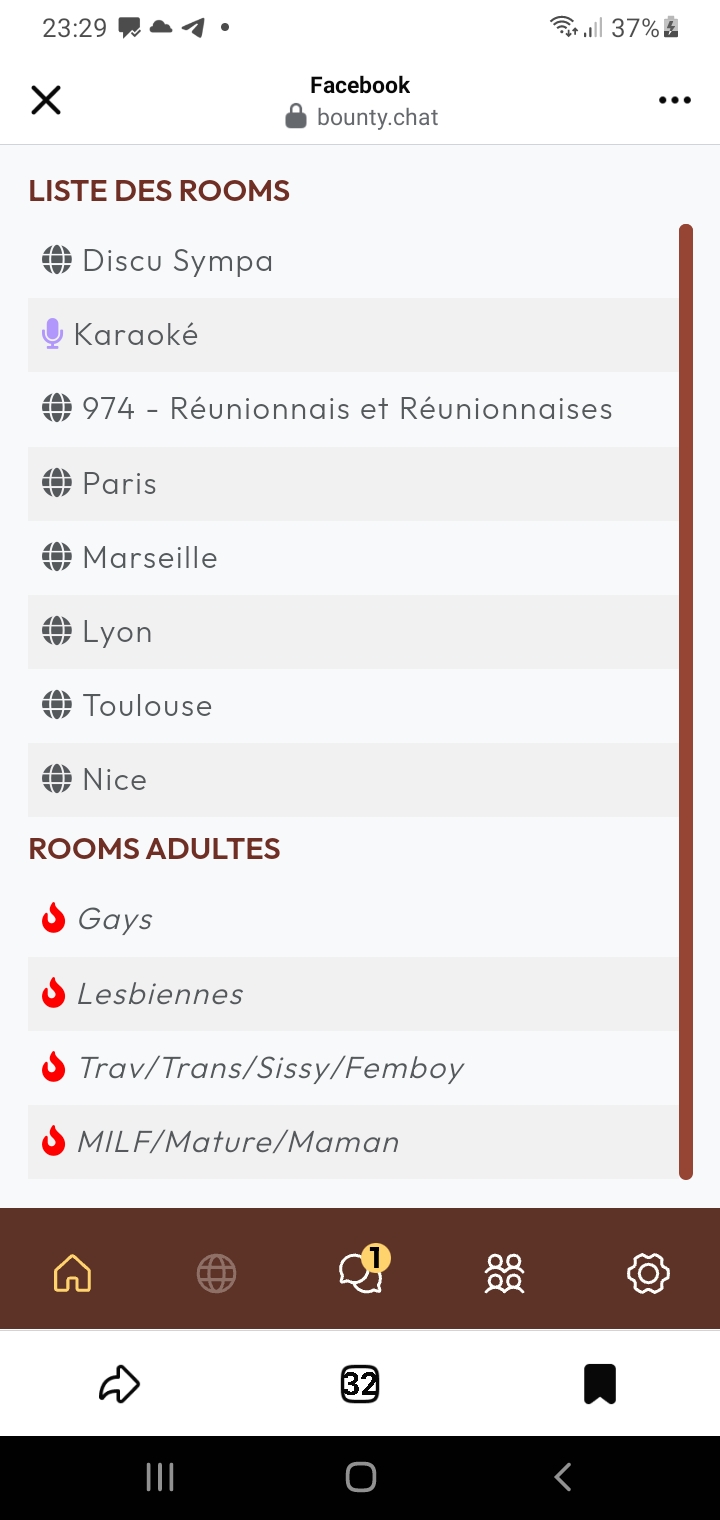Join the Lyon room

click(x=353, y=632)
